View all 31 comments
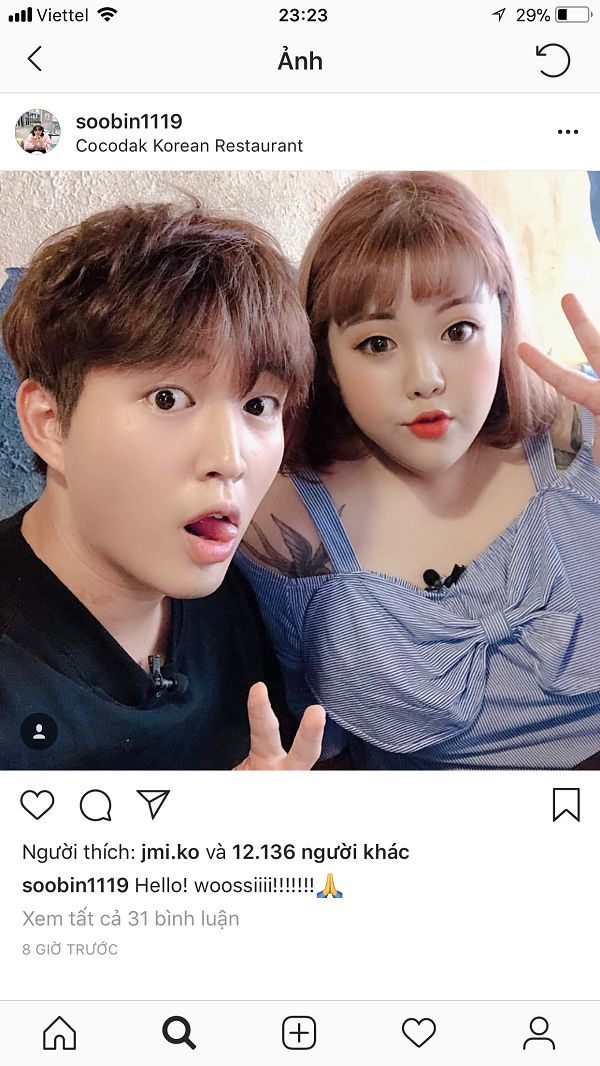The width and height of the screenshot is (600, 1066). pyautogui.click(x=130, y=918)
